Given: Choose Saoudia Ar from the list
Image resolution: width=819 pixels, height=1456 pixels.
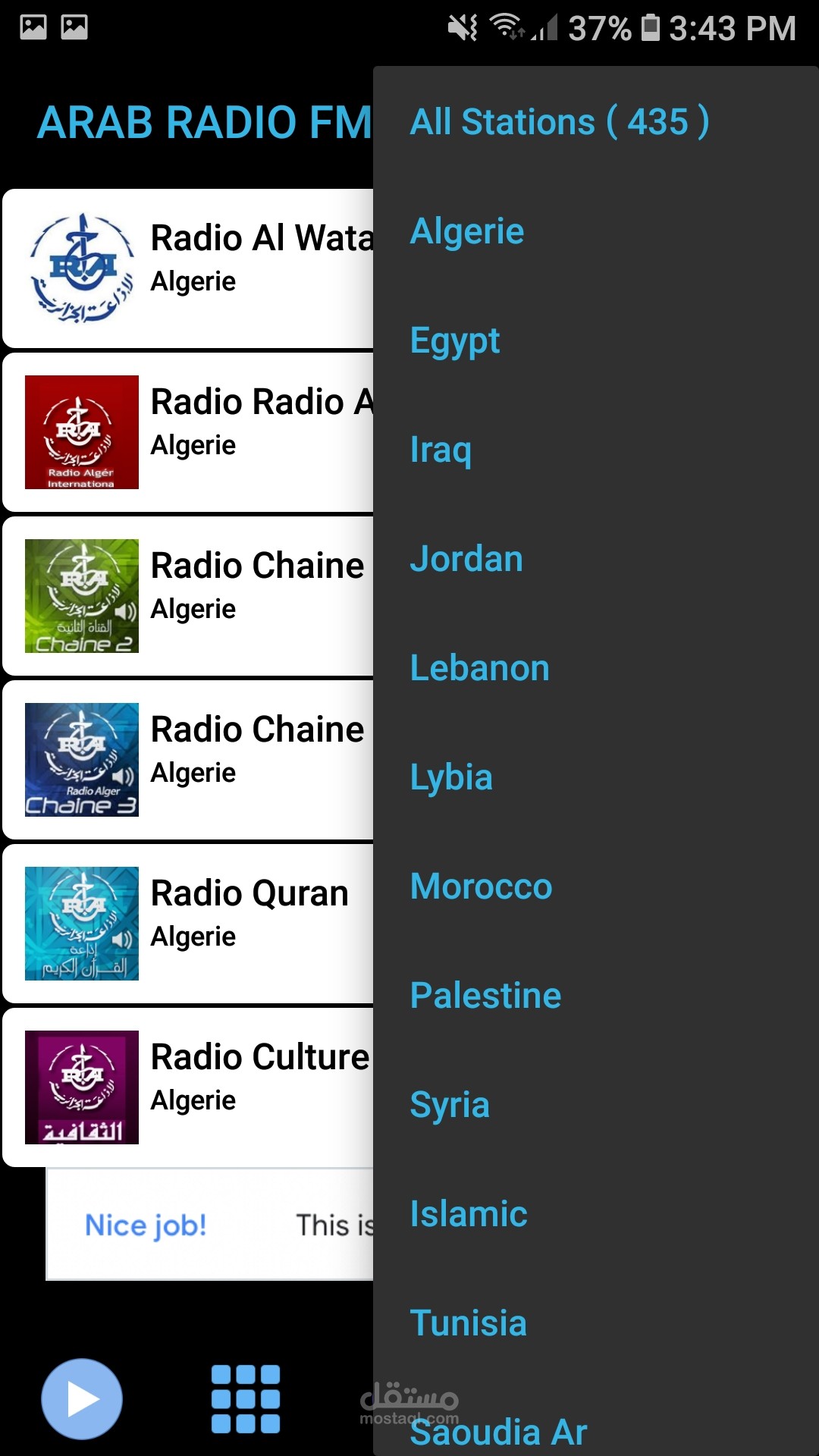Looking at the screenshot, I should [x=498, y=1432].
